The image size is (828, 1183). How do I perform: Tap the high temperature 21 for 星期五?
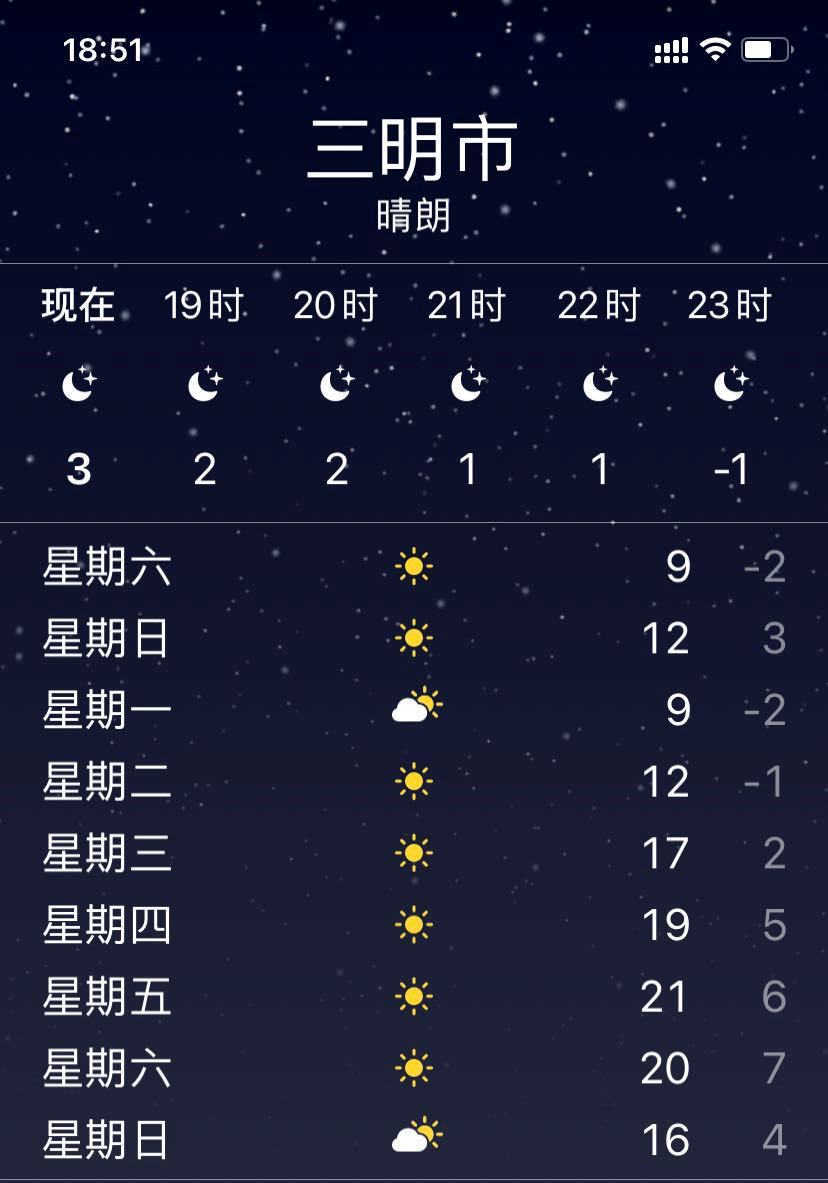click(663, 997)
